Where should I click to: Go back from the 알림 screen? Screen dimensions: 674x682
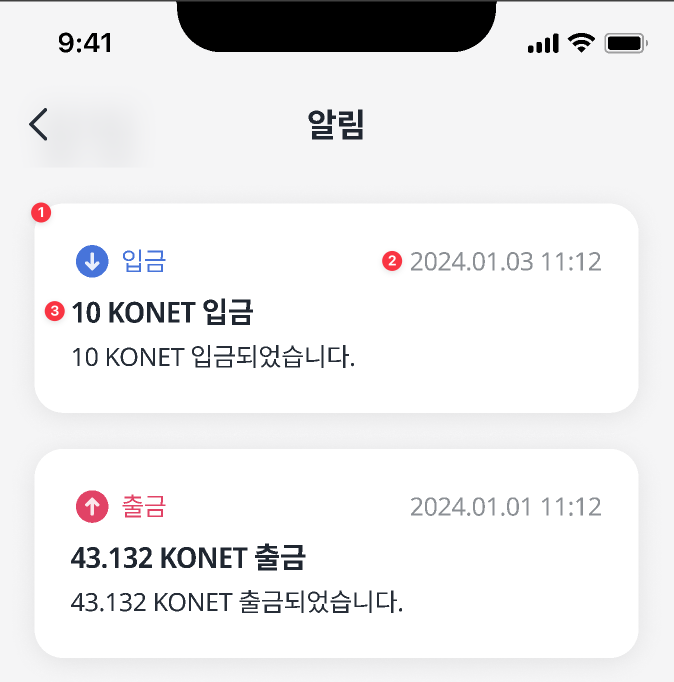tap(39, 125)
